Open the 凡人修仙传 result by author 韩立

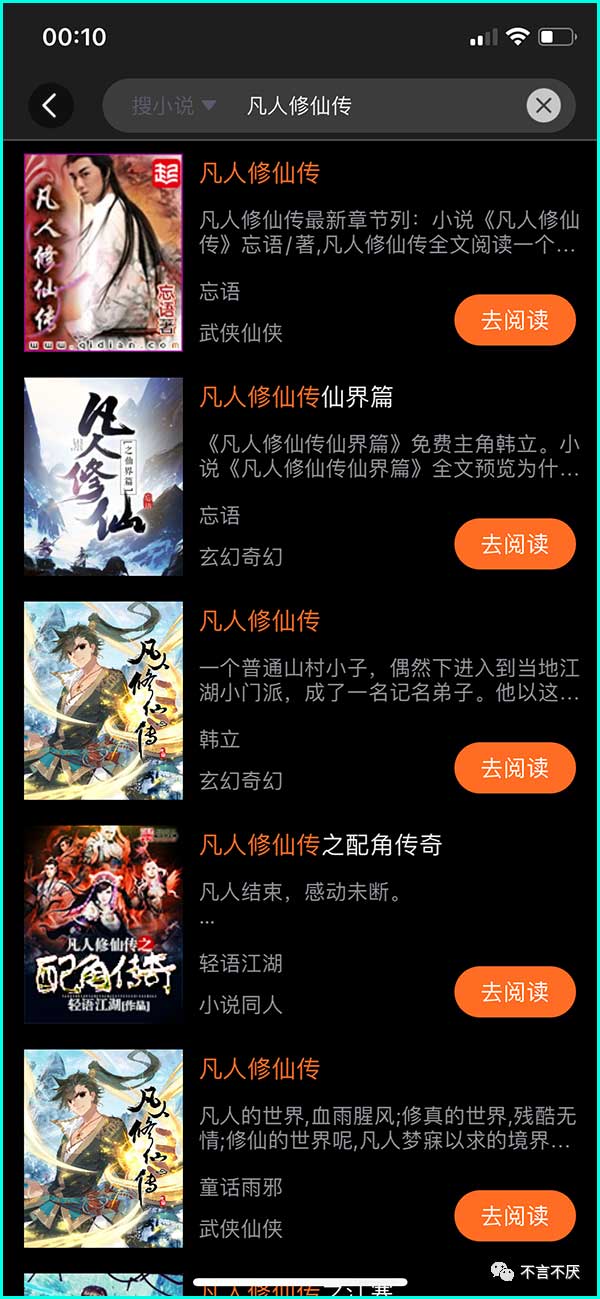pos(260,621)
